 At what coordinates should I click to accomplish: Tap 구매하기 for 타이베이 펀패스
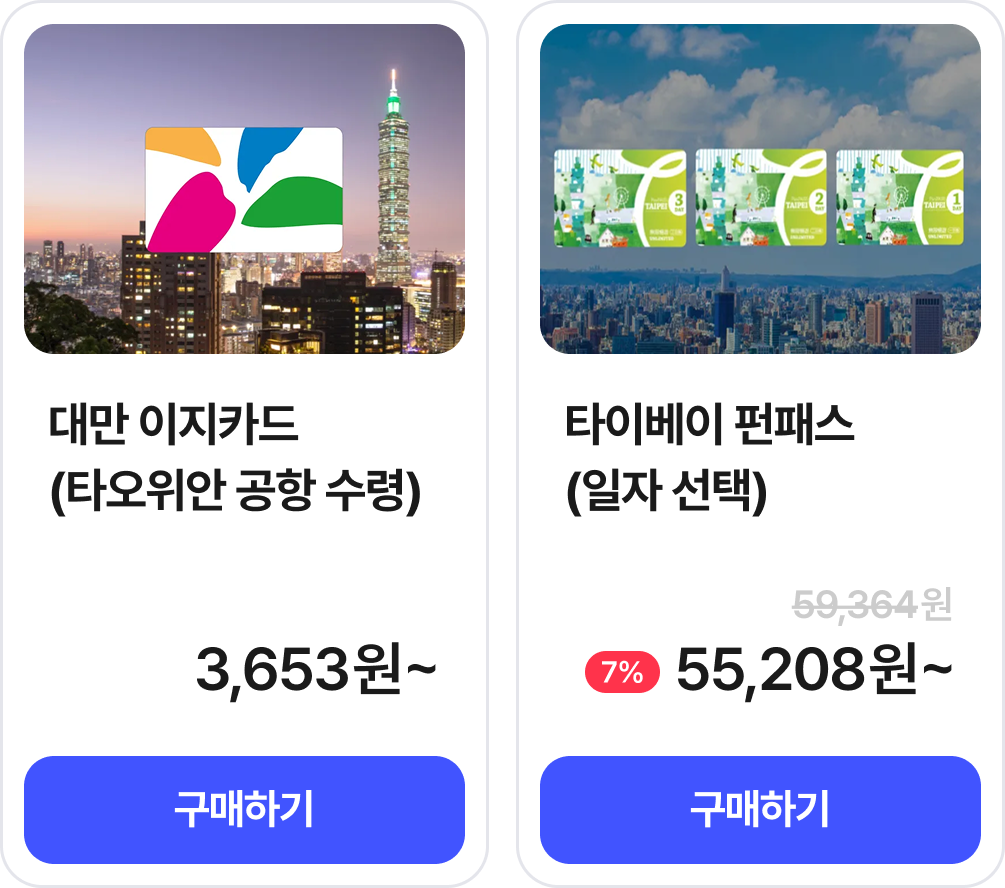tap(760, 809)
